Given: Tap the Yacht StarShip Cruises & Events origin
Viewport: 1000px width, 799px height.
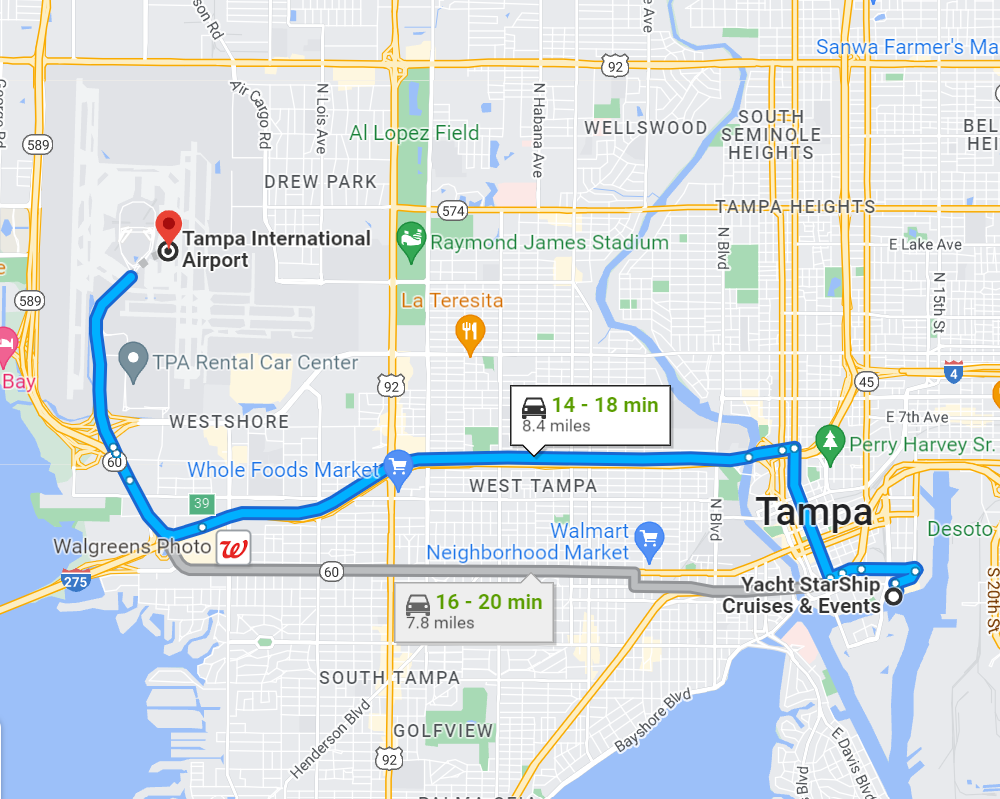Looking at the screenshot, I should coord(892,597).
